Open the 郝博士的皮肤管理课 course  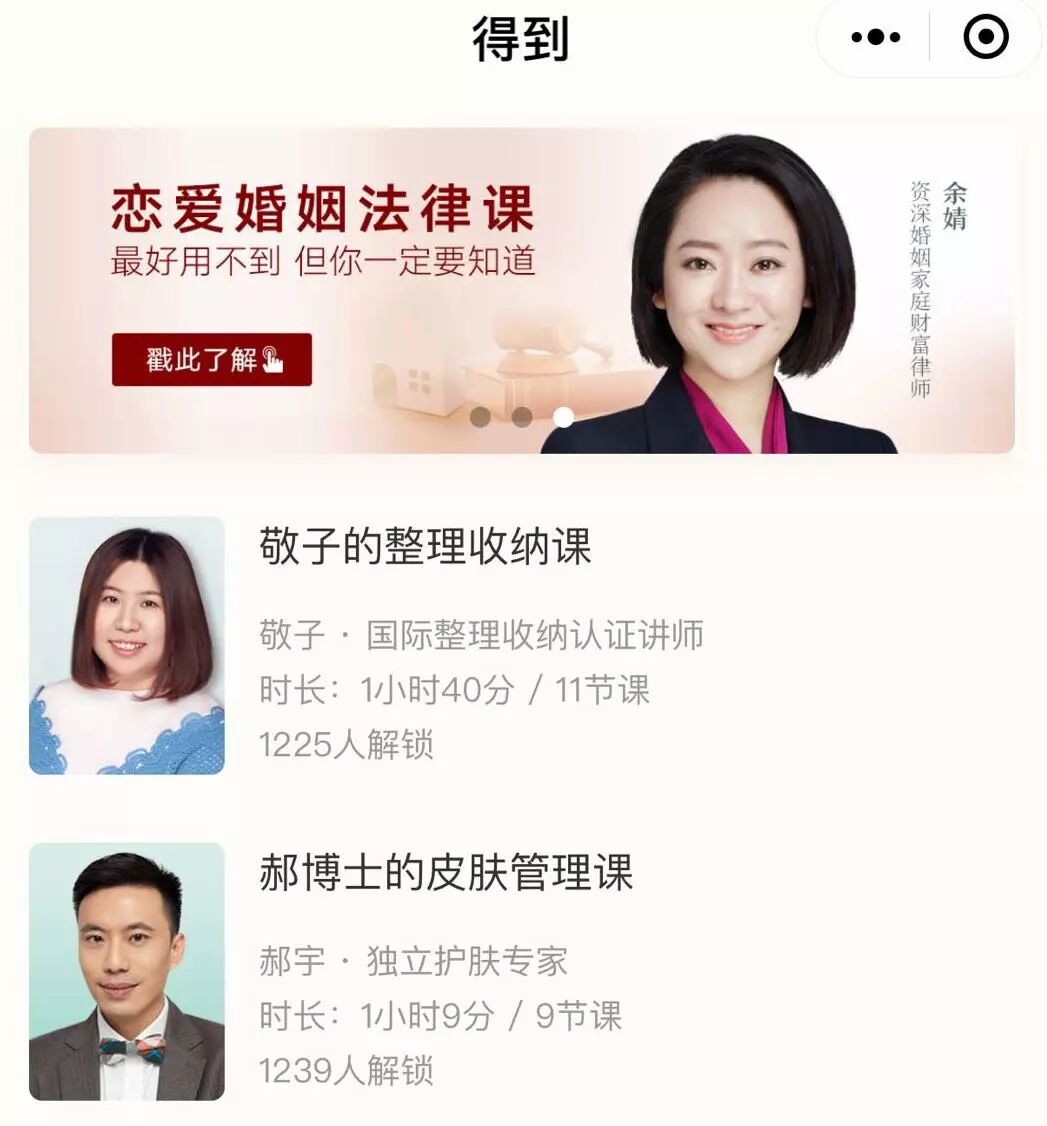coord(446,873)
